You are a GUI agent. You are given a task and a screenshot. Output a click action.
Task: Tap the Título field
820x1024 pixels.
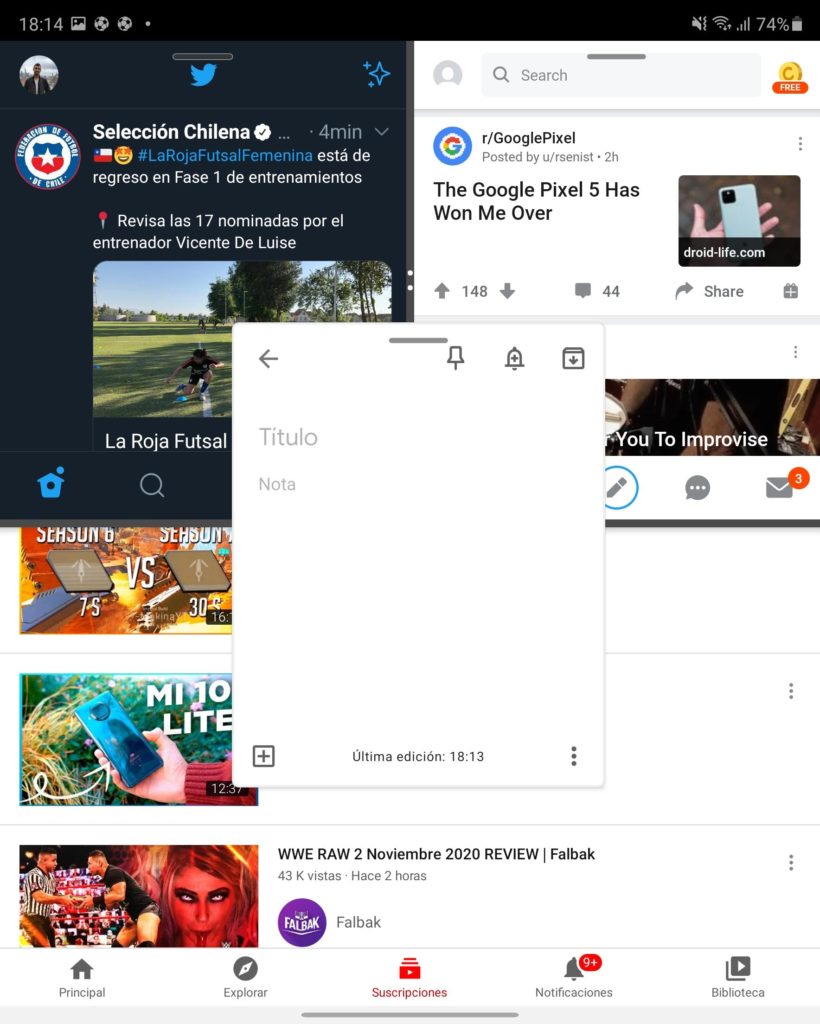[288, 437]
